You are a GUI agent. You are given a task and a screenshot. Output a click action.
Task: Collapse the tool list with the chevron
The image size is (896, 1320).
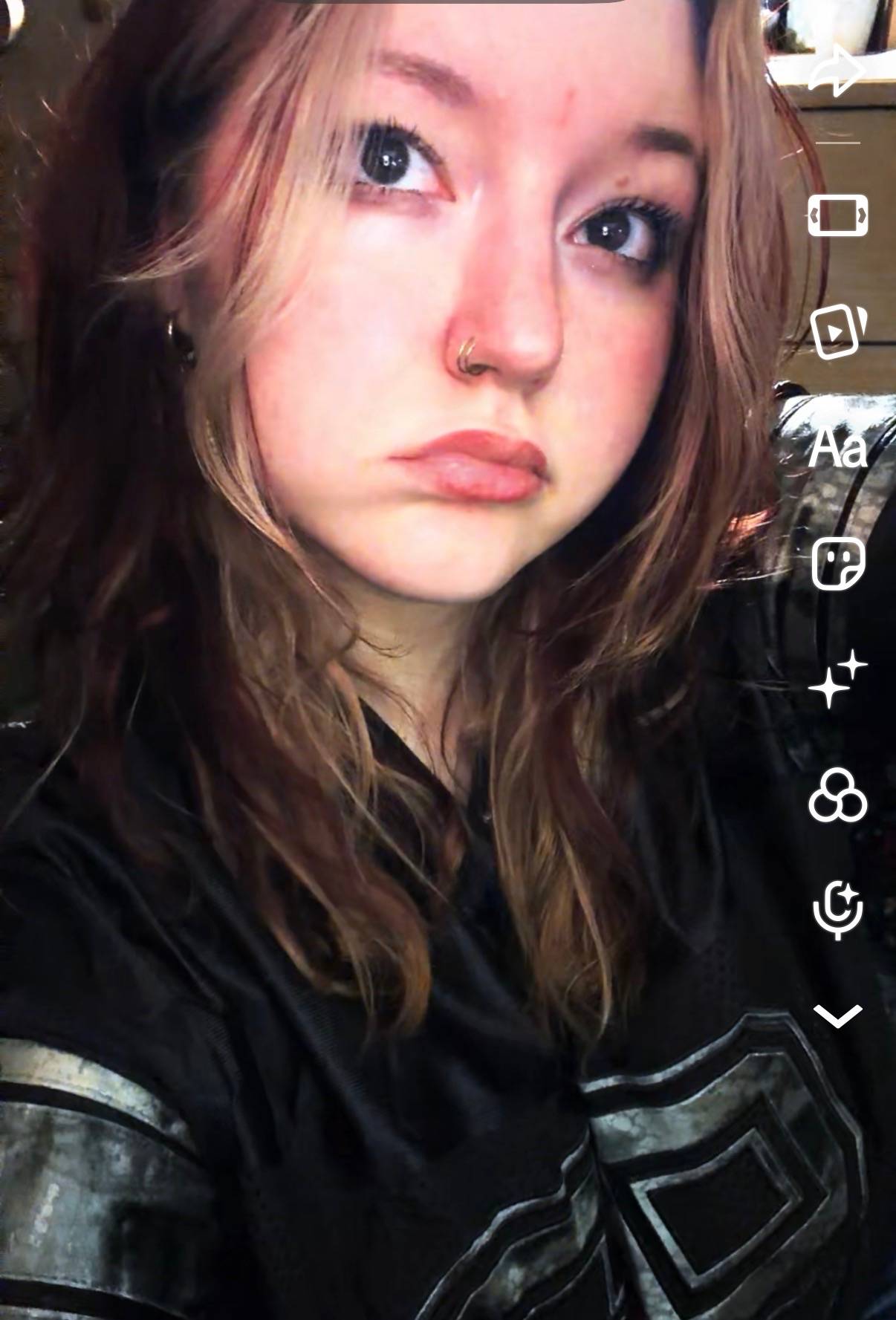(x=838, y=1015)
